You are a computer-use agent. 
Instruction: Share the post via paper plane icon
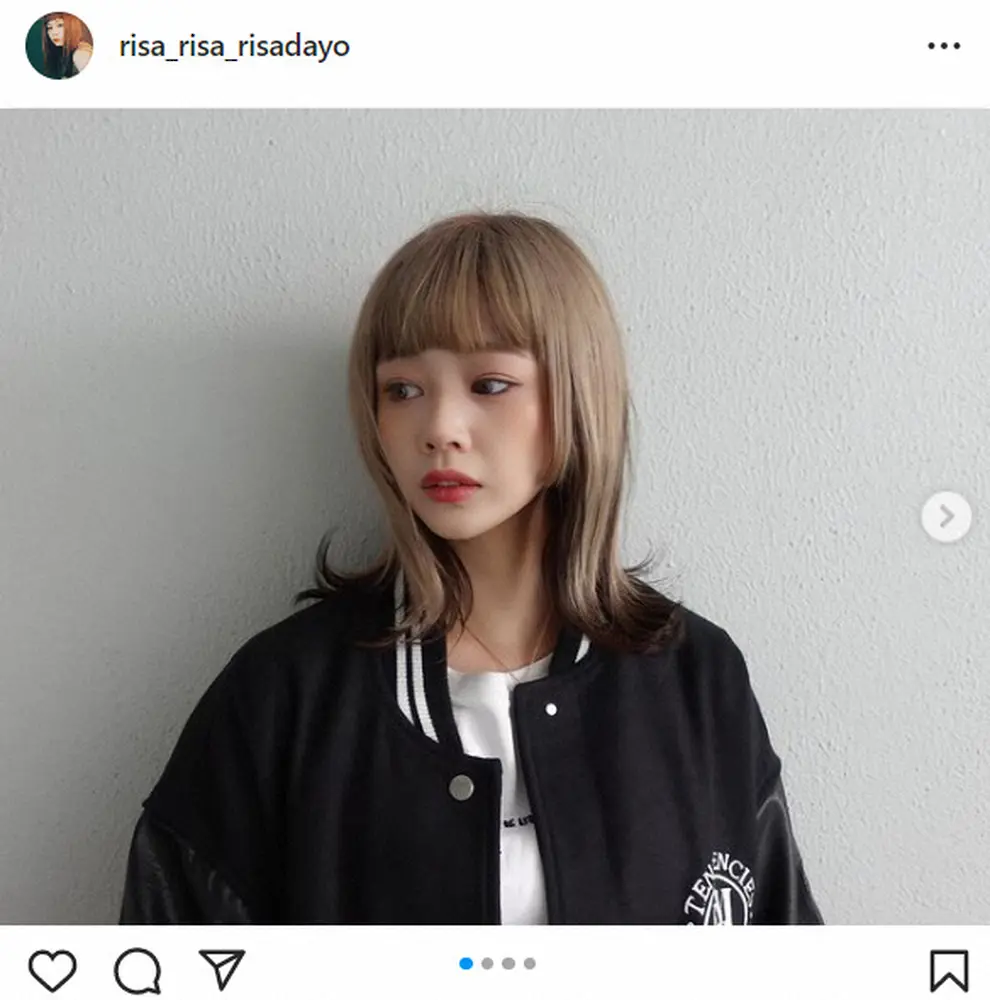coord(221,969)
